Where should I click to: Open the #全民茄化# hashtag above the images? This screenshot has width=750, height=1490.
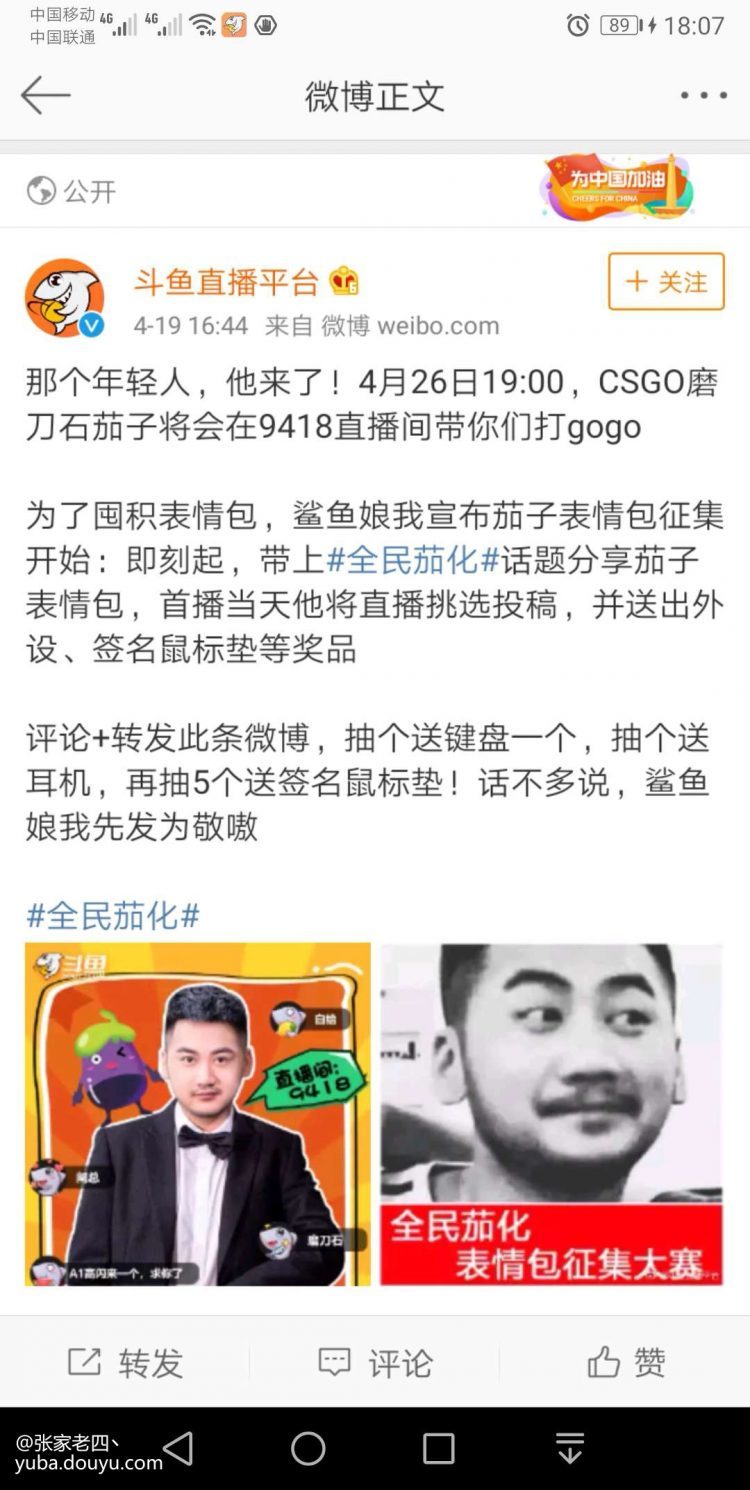[x=113, y=914]
